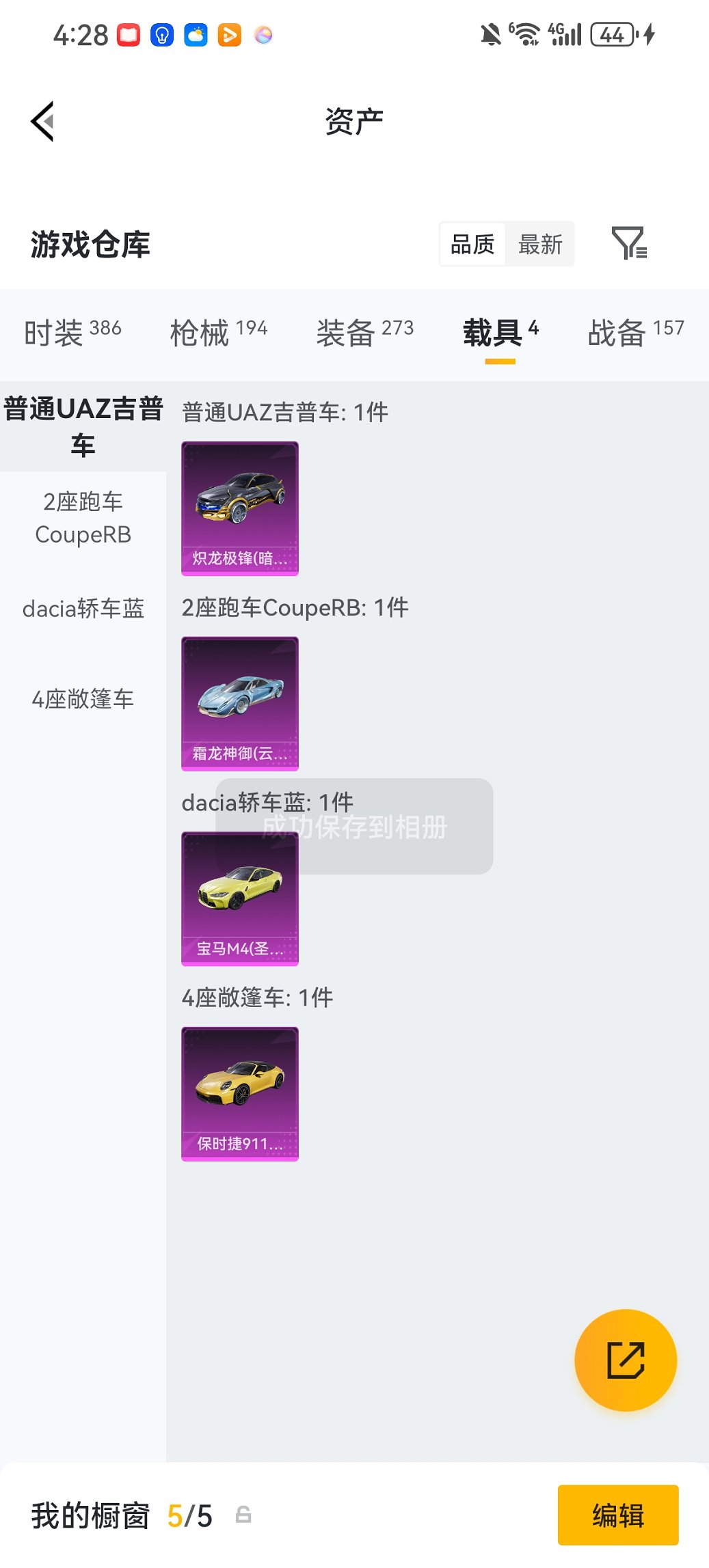Tap the orange share floating button
This screenshot has height=1568, width=709.
click(624, 1360)
